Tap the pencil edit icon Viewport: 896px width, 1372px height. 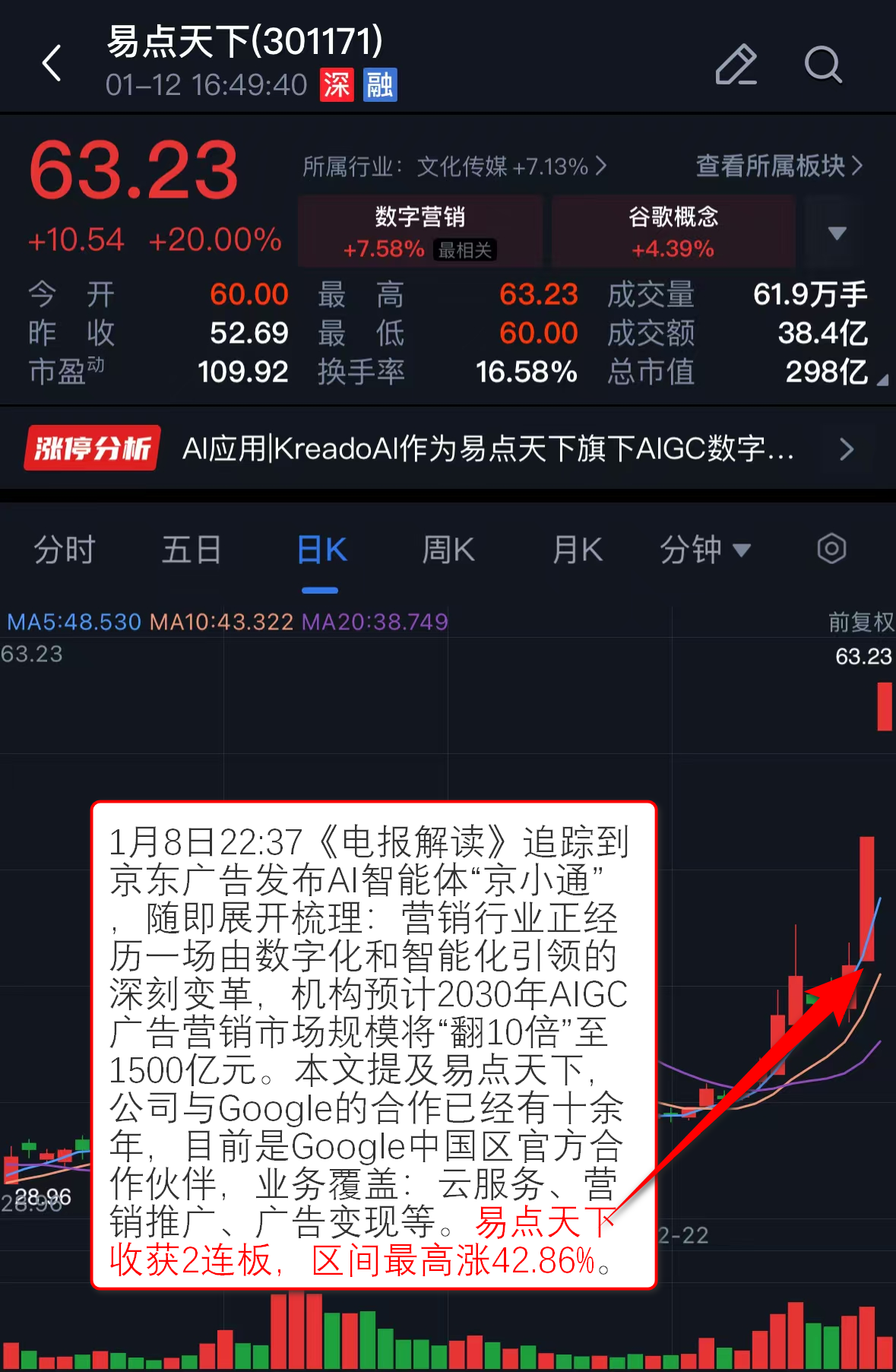[x=736, y=65]
